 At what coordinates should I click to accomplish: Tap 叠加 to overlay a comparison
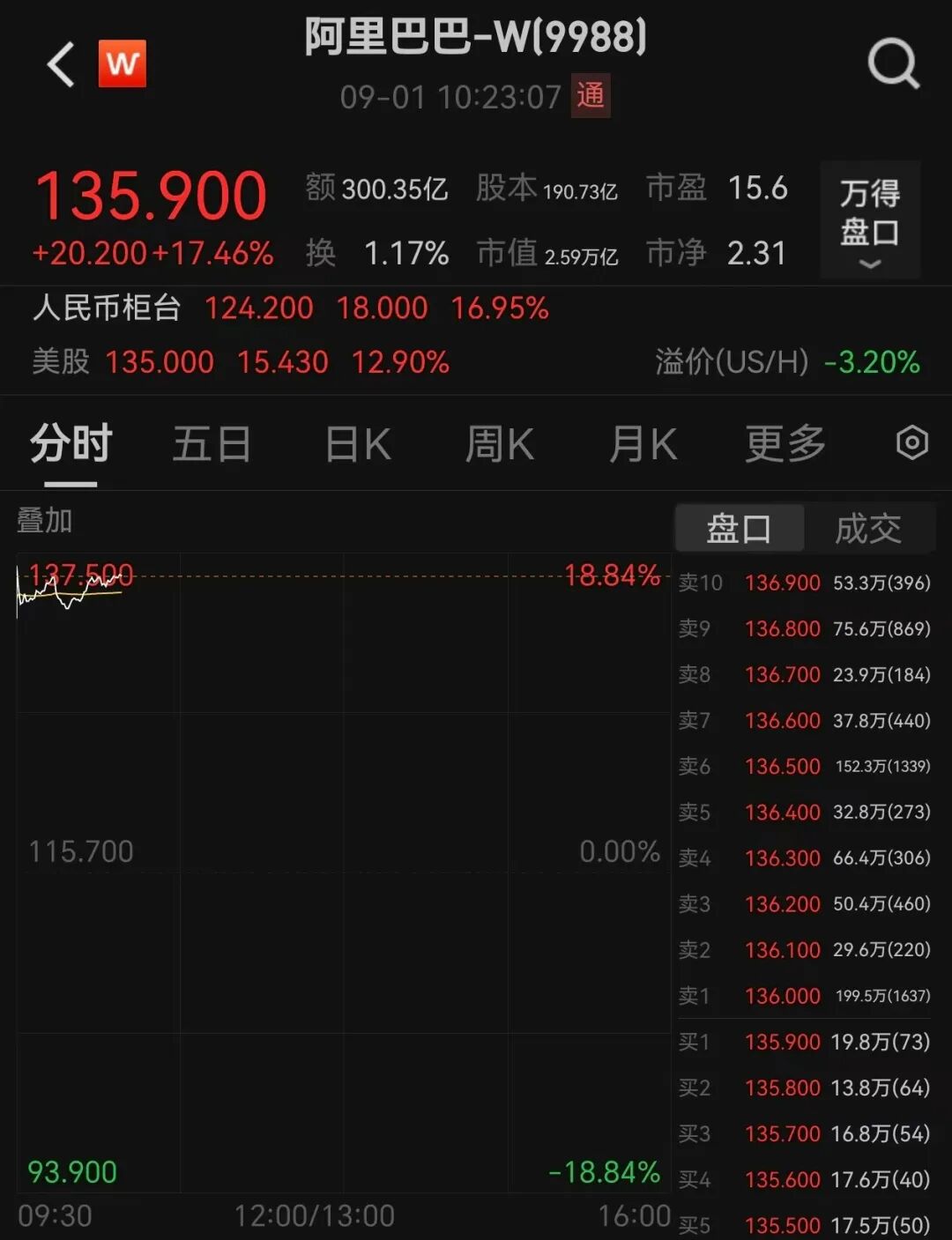(45, 521)
